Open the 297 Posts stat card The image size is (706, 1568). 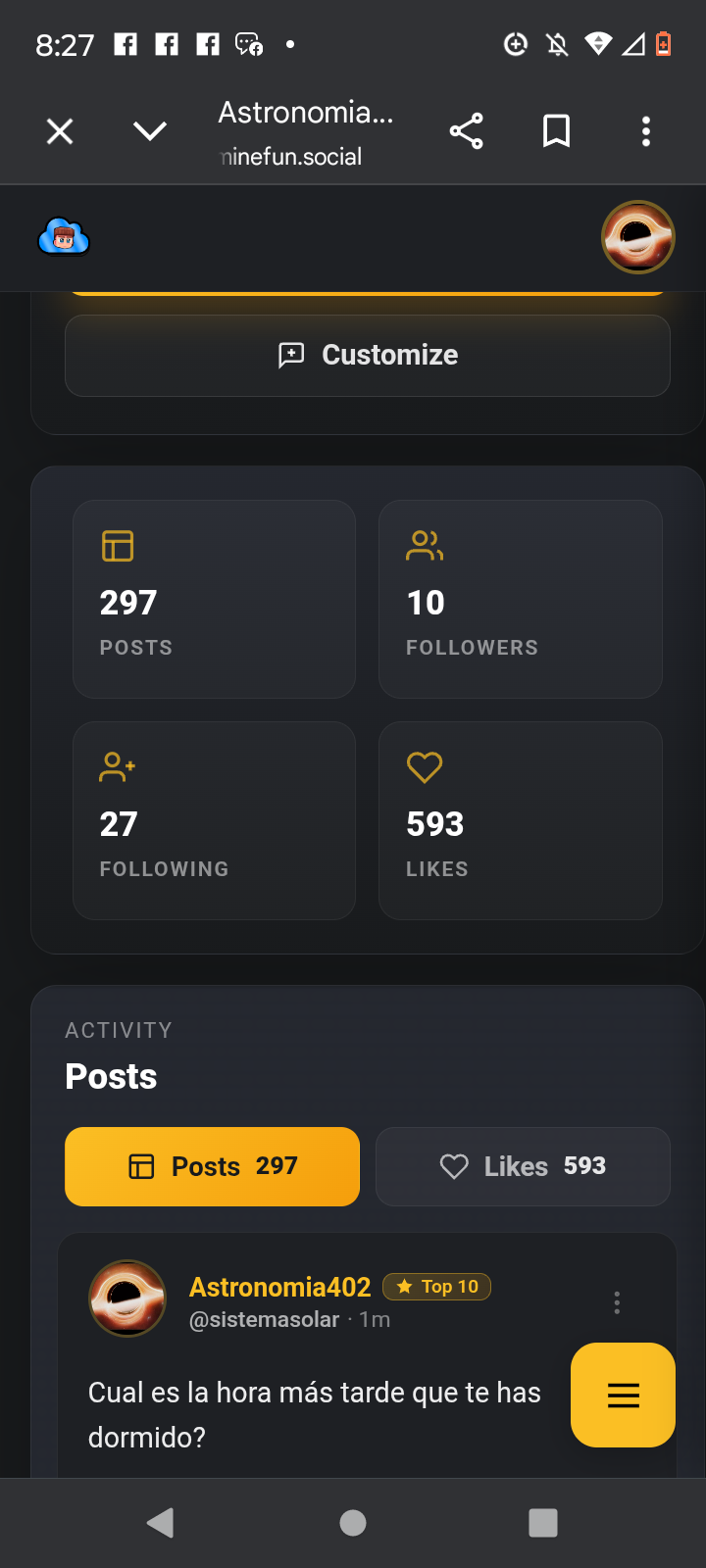[214, 599]
